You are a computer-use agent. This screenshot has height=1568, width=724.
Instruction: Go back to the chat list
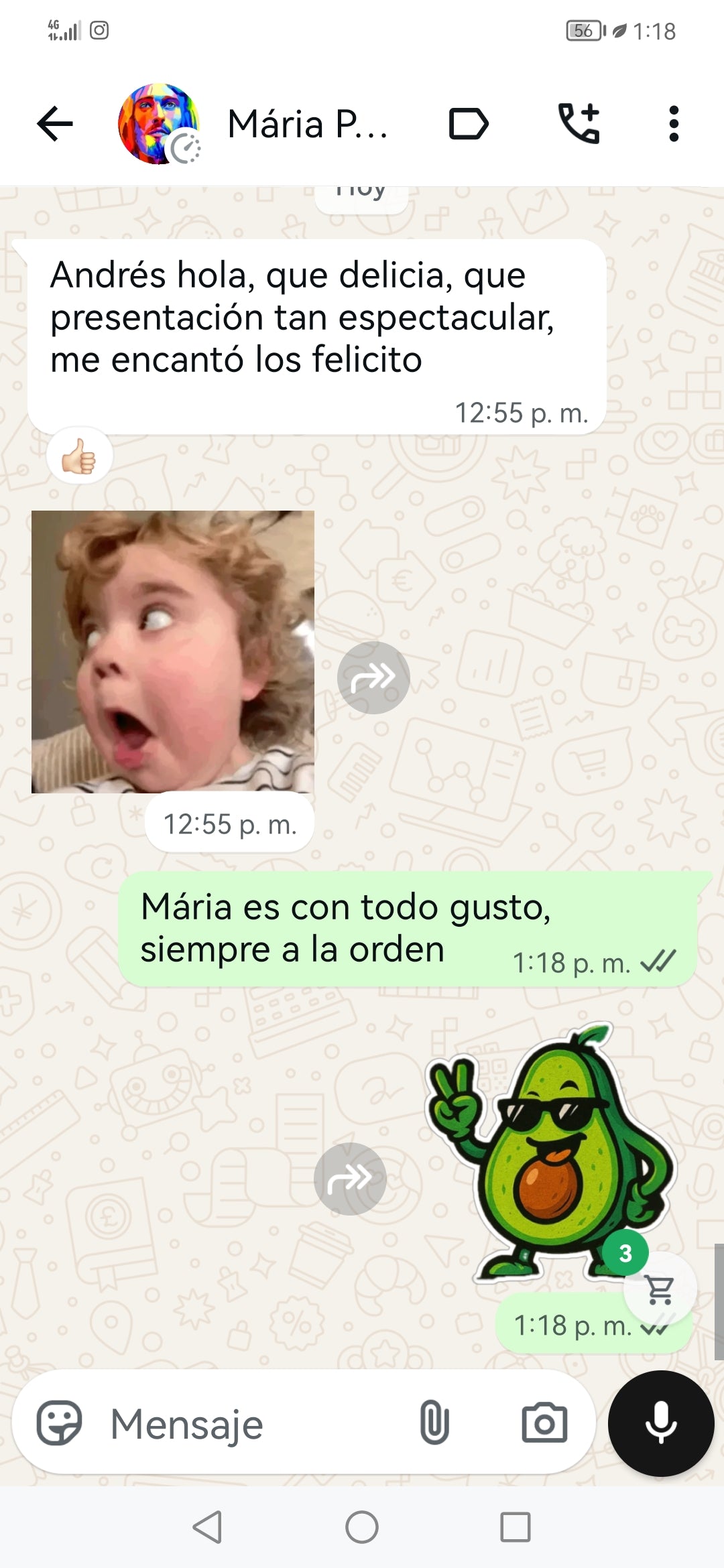click(x=55, y=124)
